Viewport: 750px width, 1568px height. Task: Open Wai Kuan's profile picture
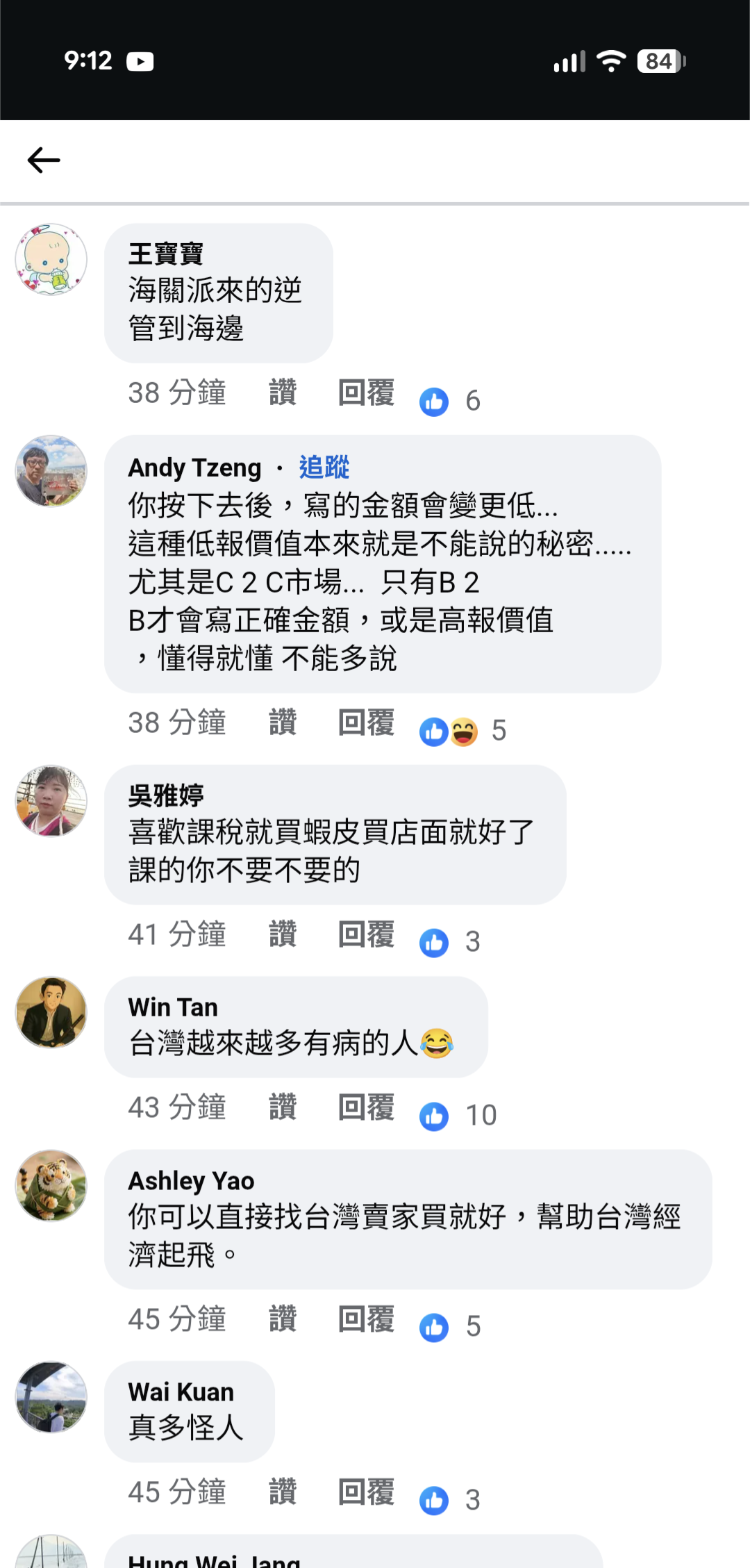tap(51, 1397)
